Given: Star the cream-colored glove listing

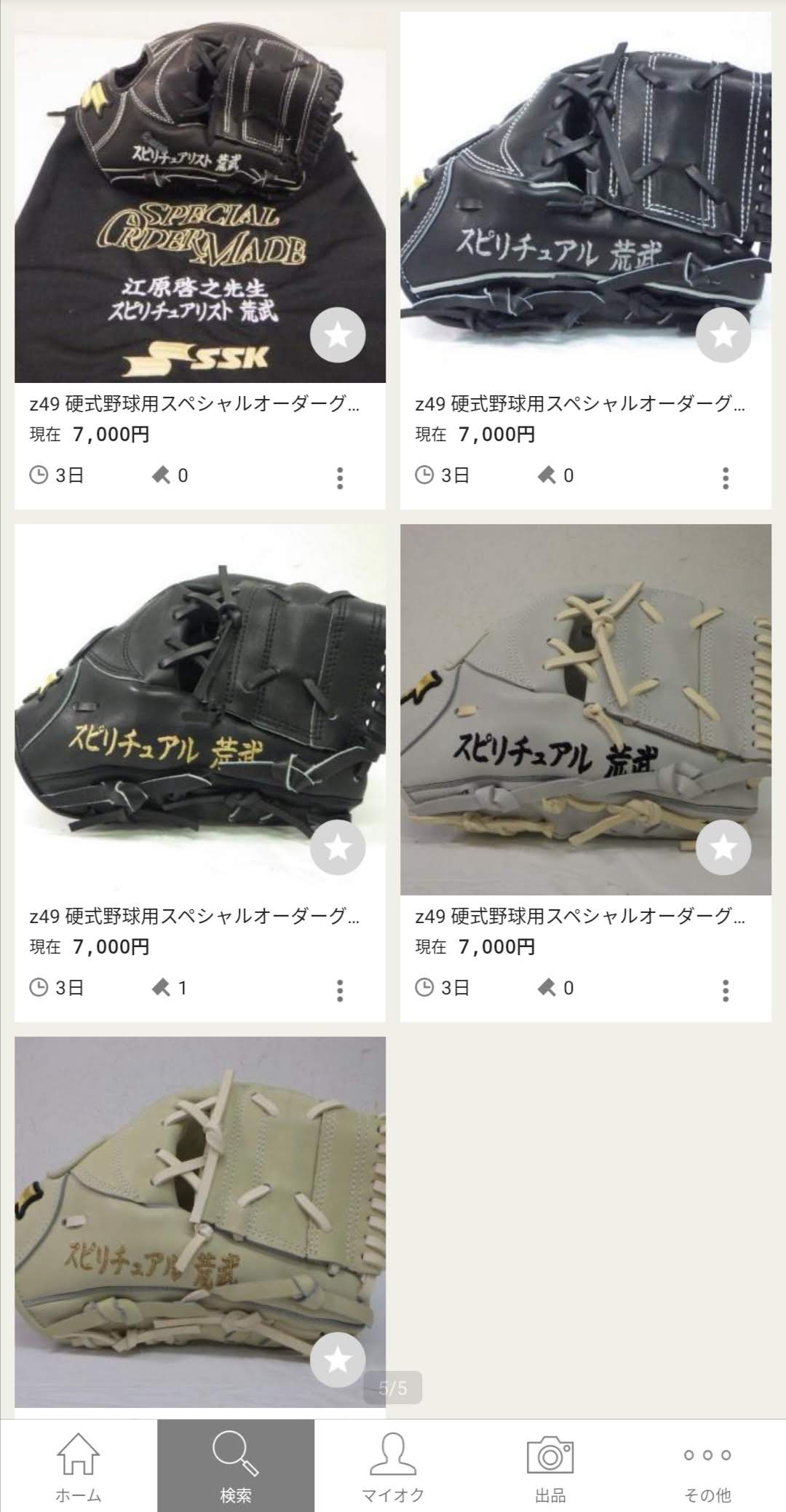Looking at the screenshot, I should (338, 1360).
